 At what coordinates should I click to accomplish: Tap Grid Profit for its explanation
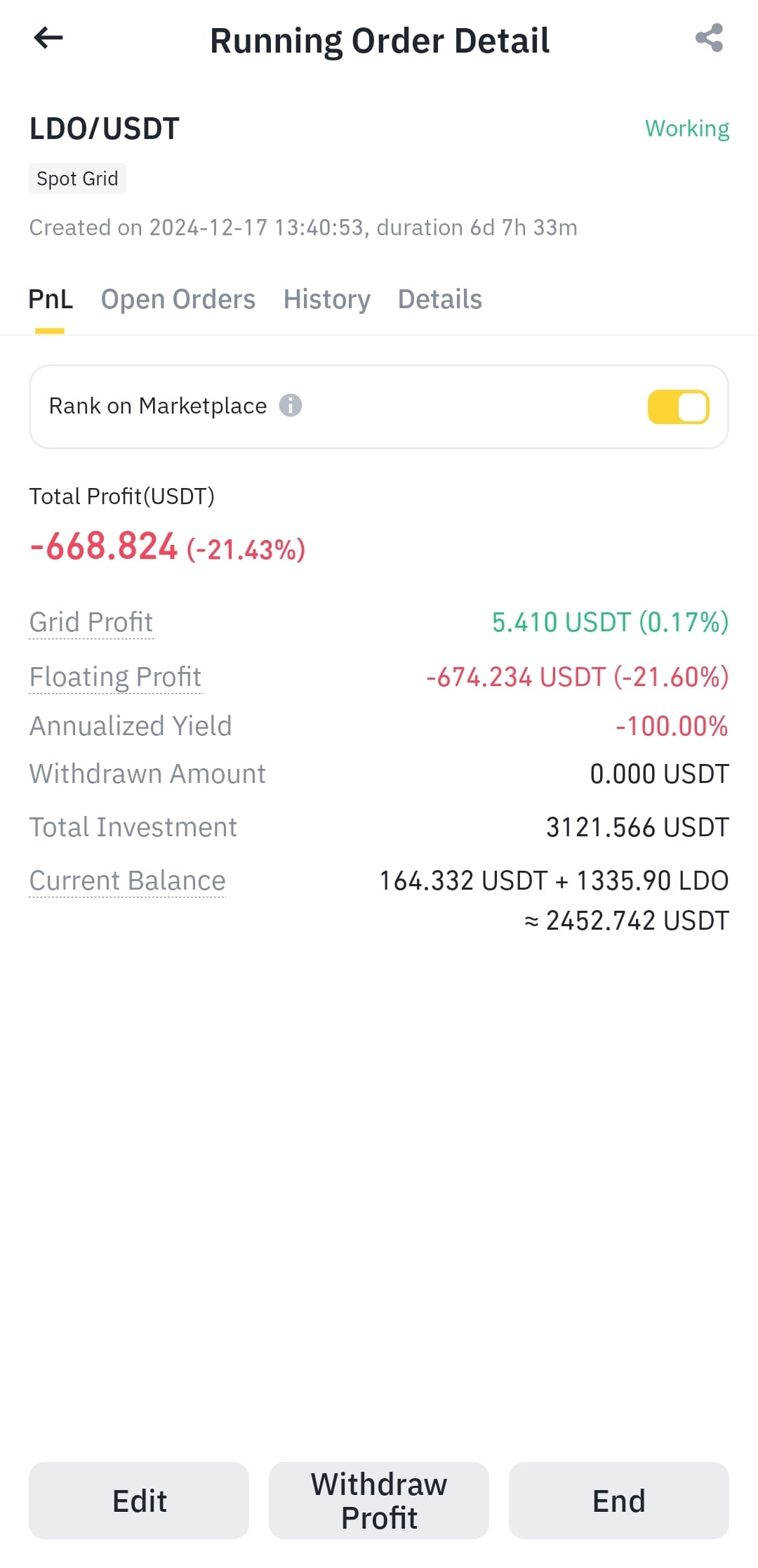pos(91,622)
